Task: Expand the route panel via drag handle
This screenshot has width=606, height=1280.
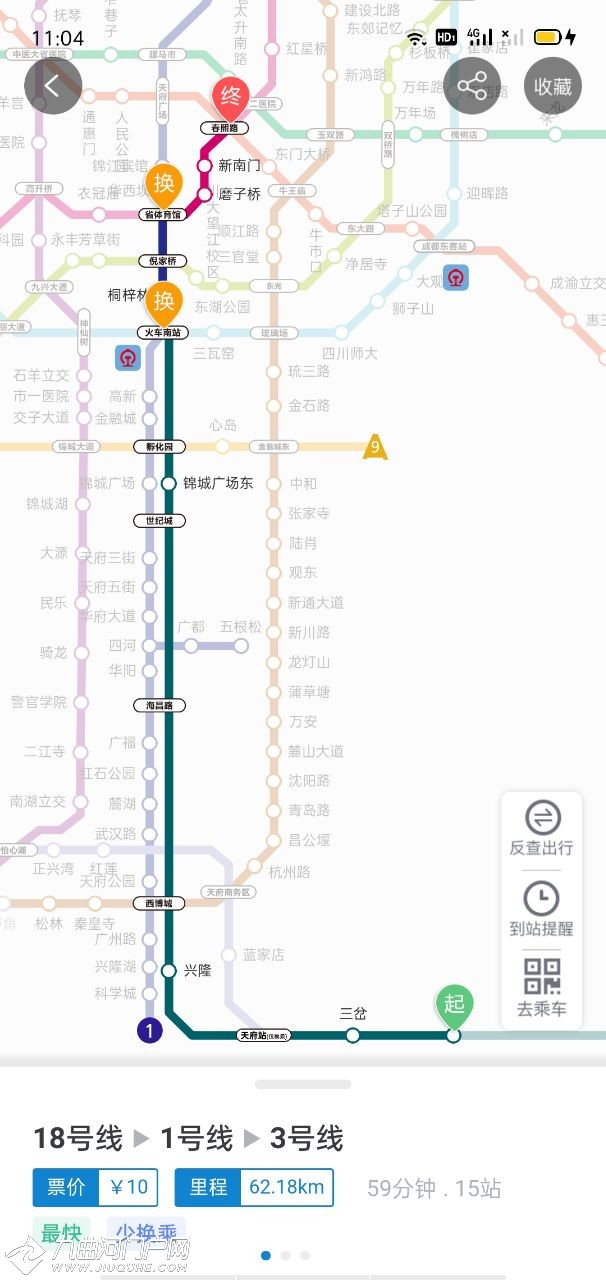Action: tap(302, 1084)
